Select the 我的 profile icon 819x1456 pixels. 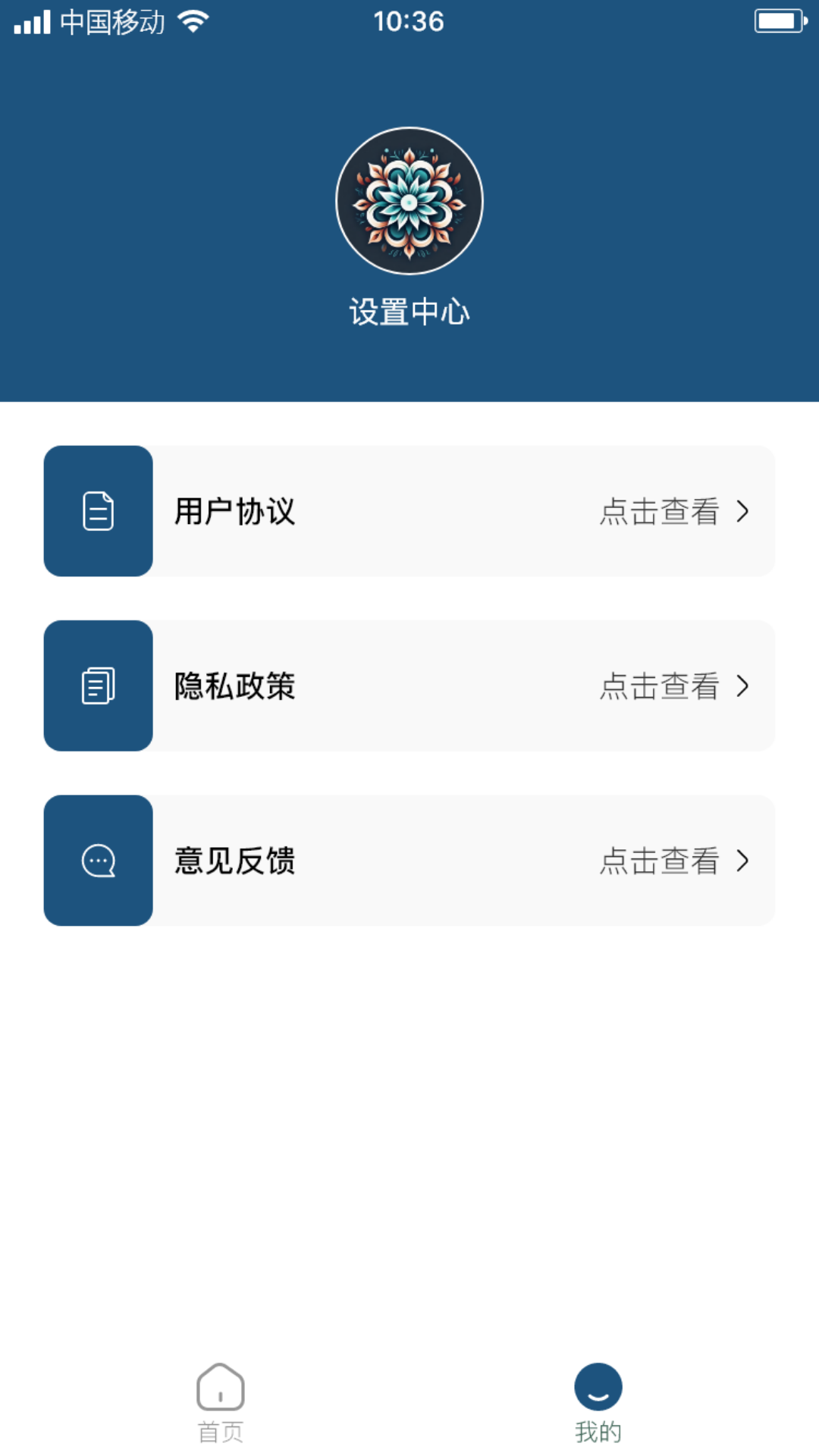point(598,1385)
